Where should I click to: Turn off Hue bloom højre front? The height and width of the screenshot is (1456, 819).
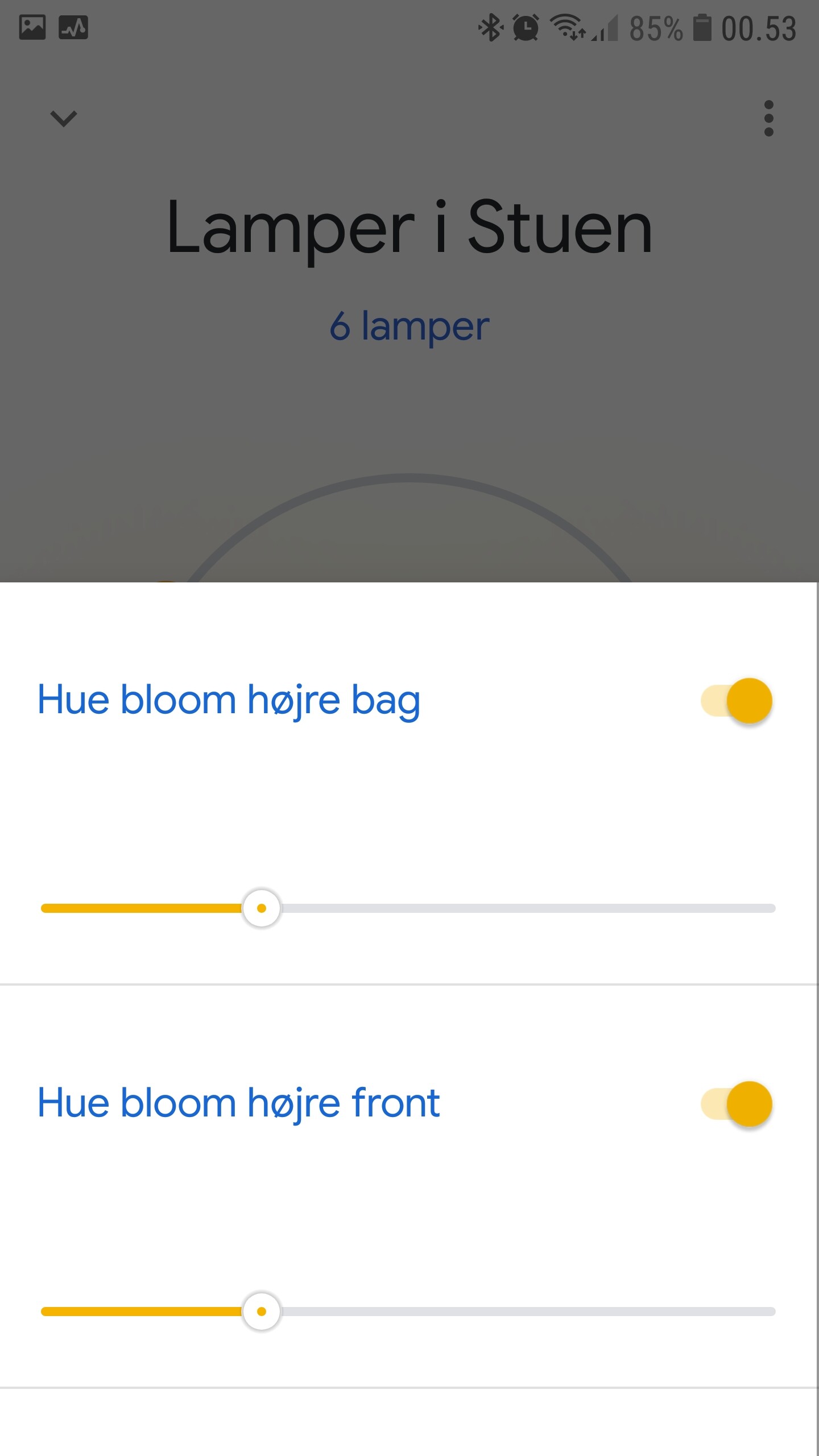click(738, 1104)
